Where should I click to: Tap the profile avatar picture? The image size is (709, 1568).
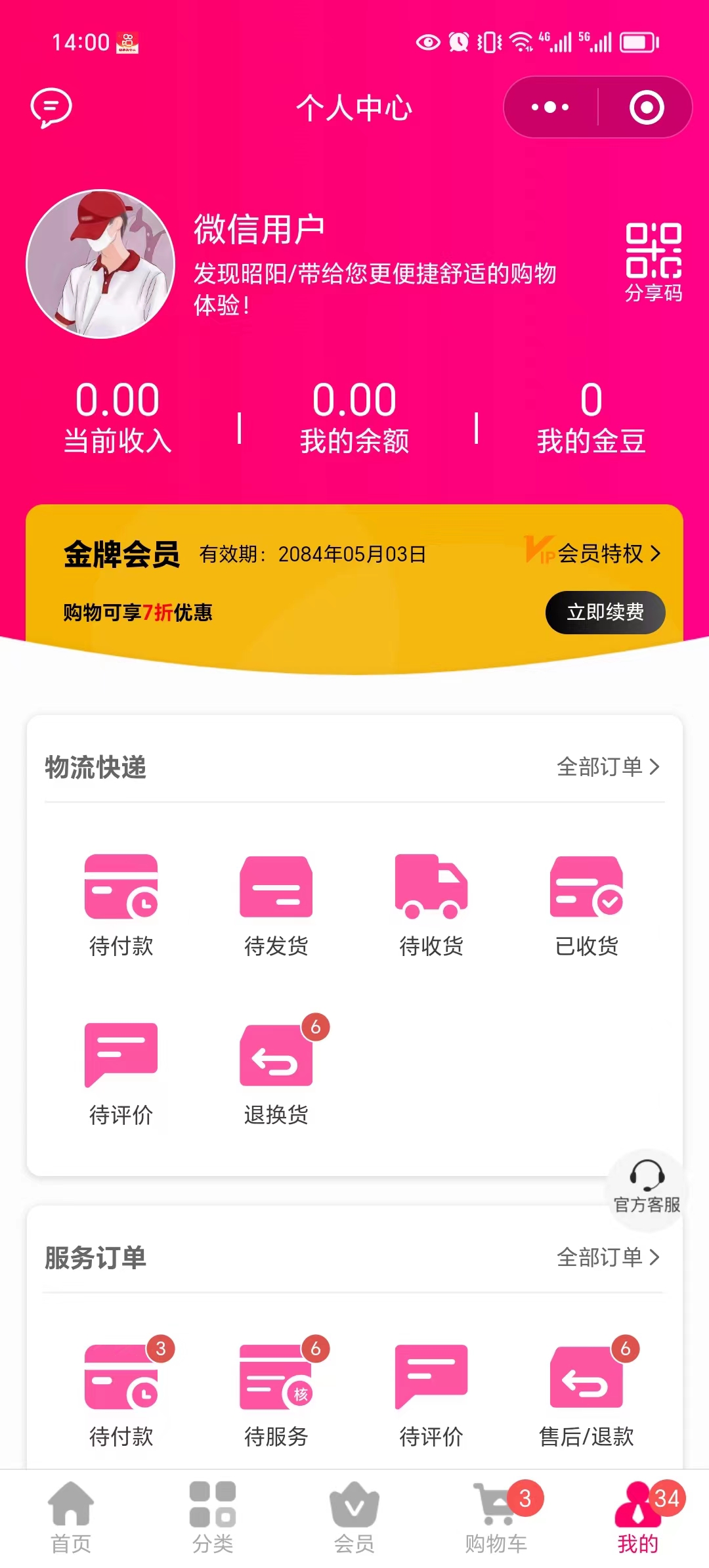[x=100, y=264]
